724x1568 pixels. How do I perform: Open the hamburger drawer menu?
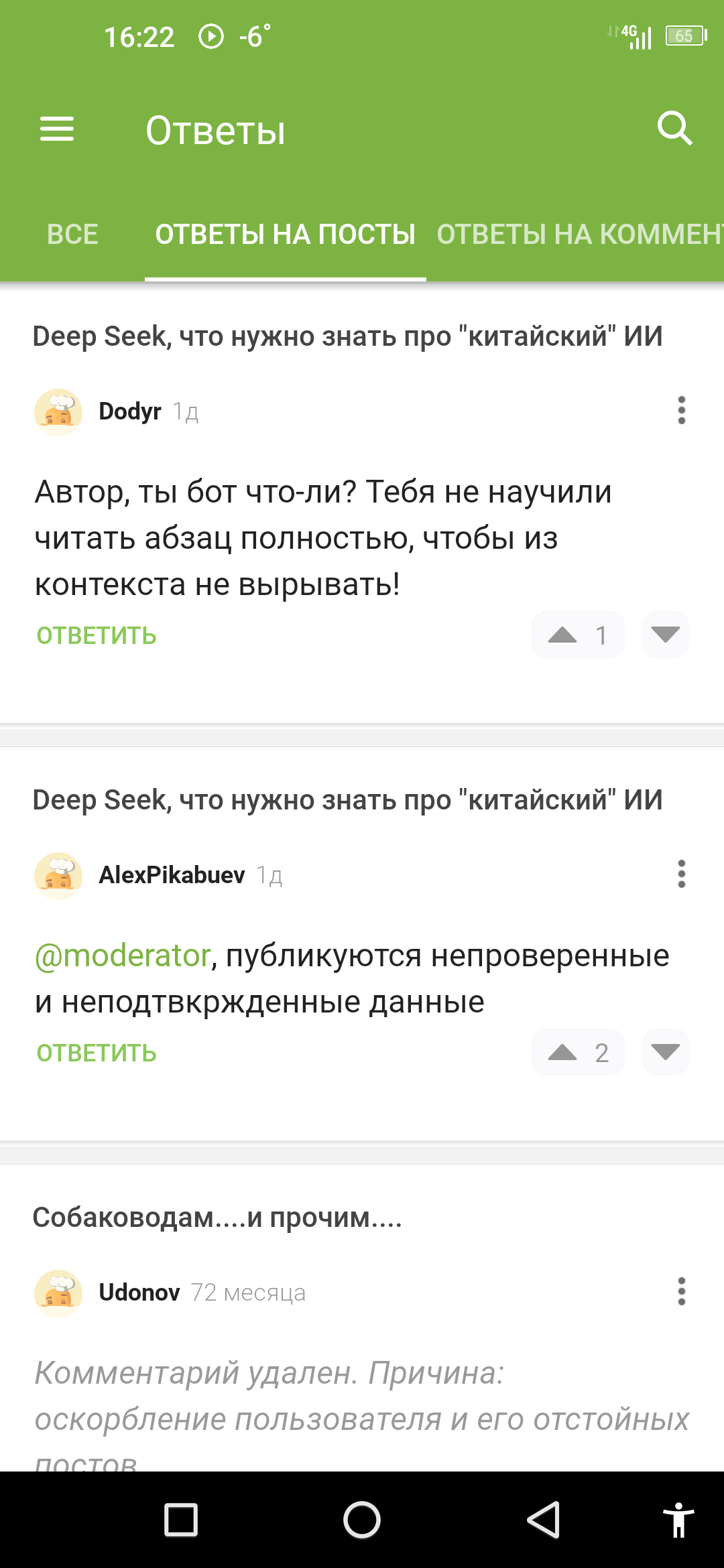click(x=57, y=129)
